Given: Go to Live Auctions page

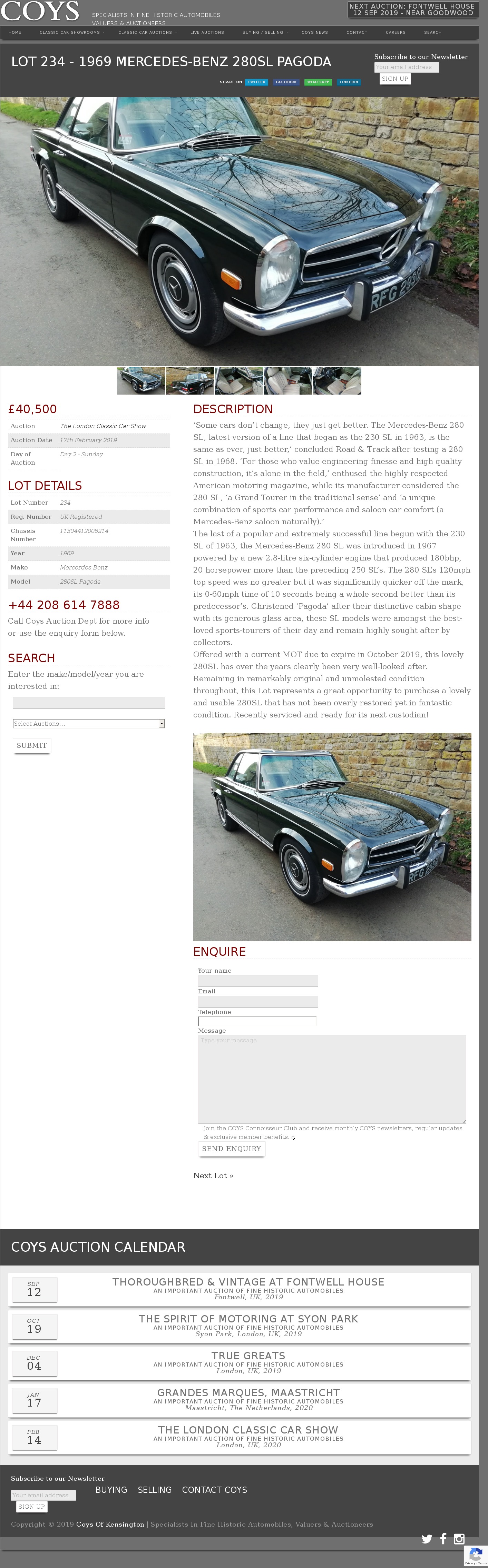Looking at the screenshot, I should (x=206, y=33).
